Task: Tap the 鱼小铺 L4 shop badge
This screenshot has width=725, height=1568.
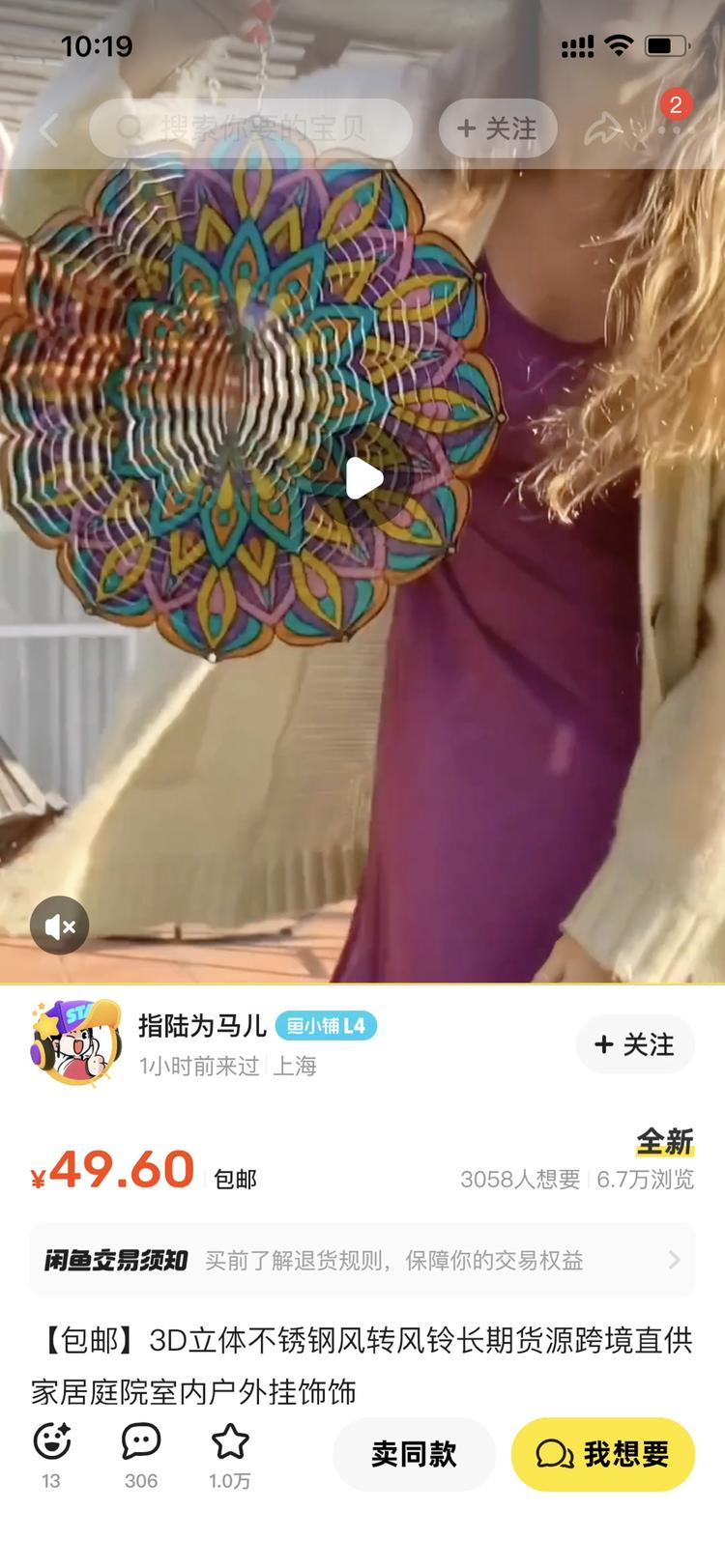Action: 328,1026
